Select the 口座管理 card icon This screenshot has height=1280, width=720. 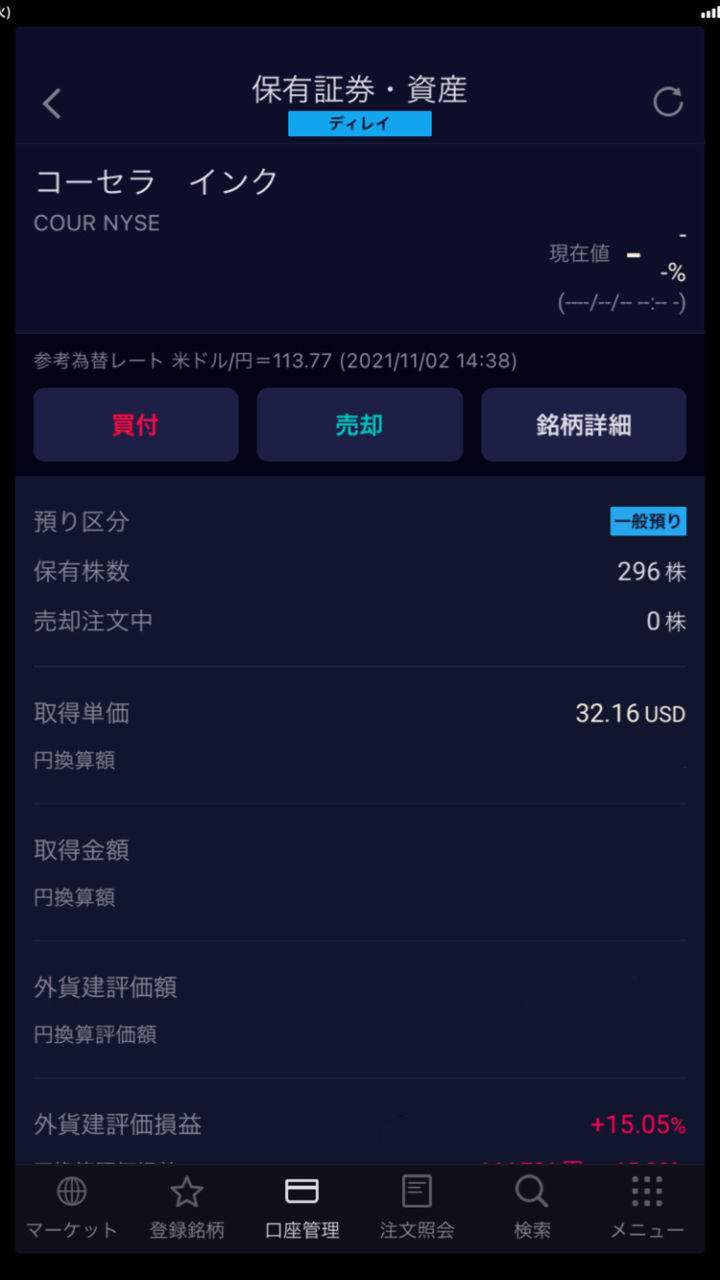coord(301,1205)
